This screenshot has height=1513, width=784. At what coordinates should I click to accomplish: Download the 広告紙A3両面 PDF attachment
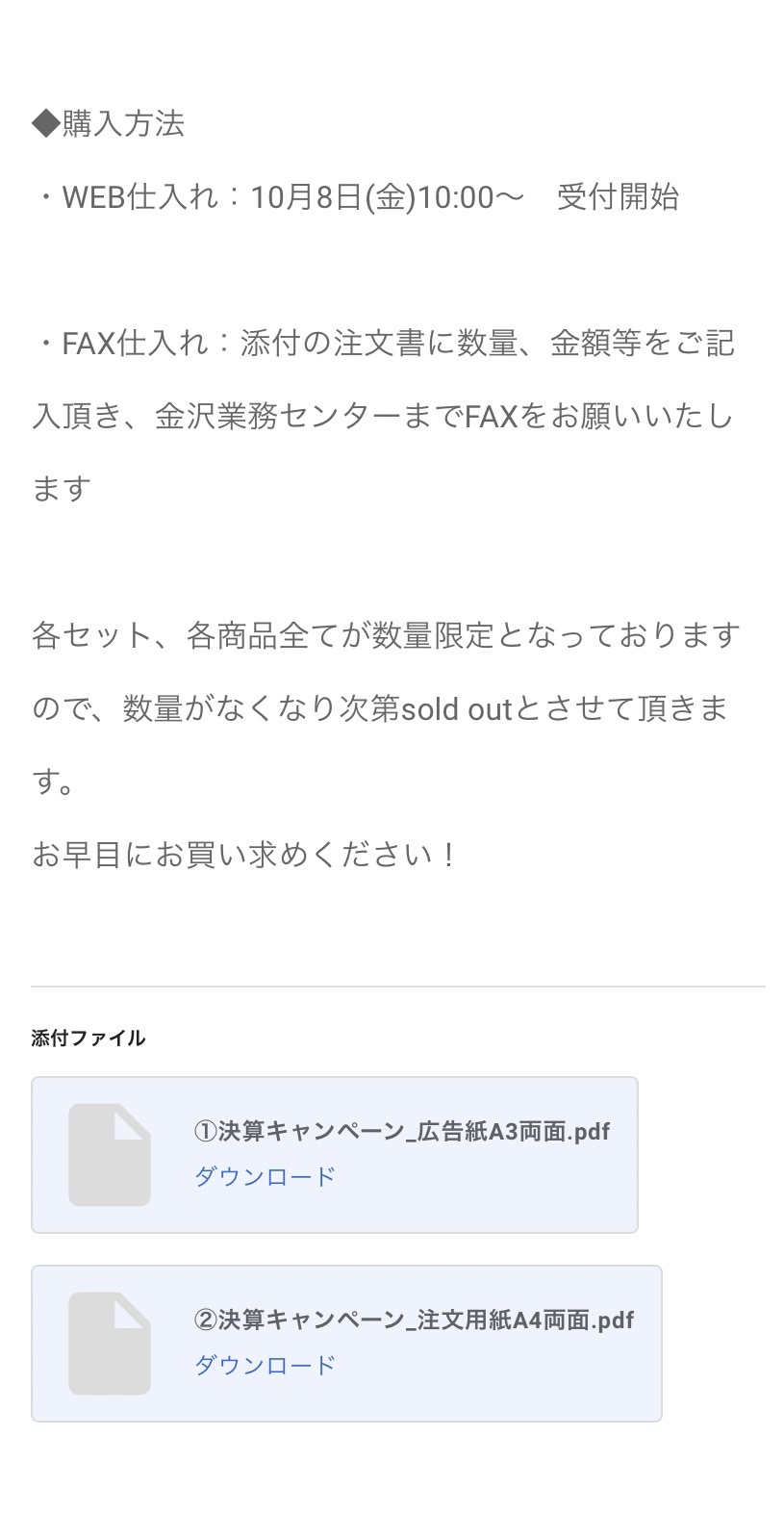pyautogui.click(x=265, y=1176)
